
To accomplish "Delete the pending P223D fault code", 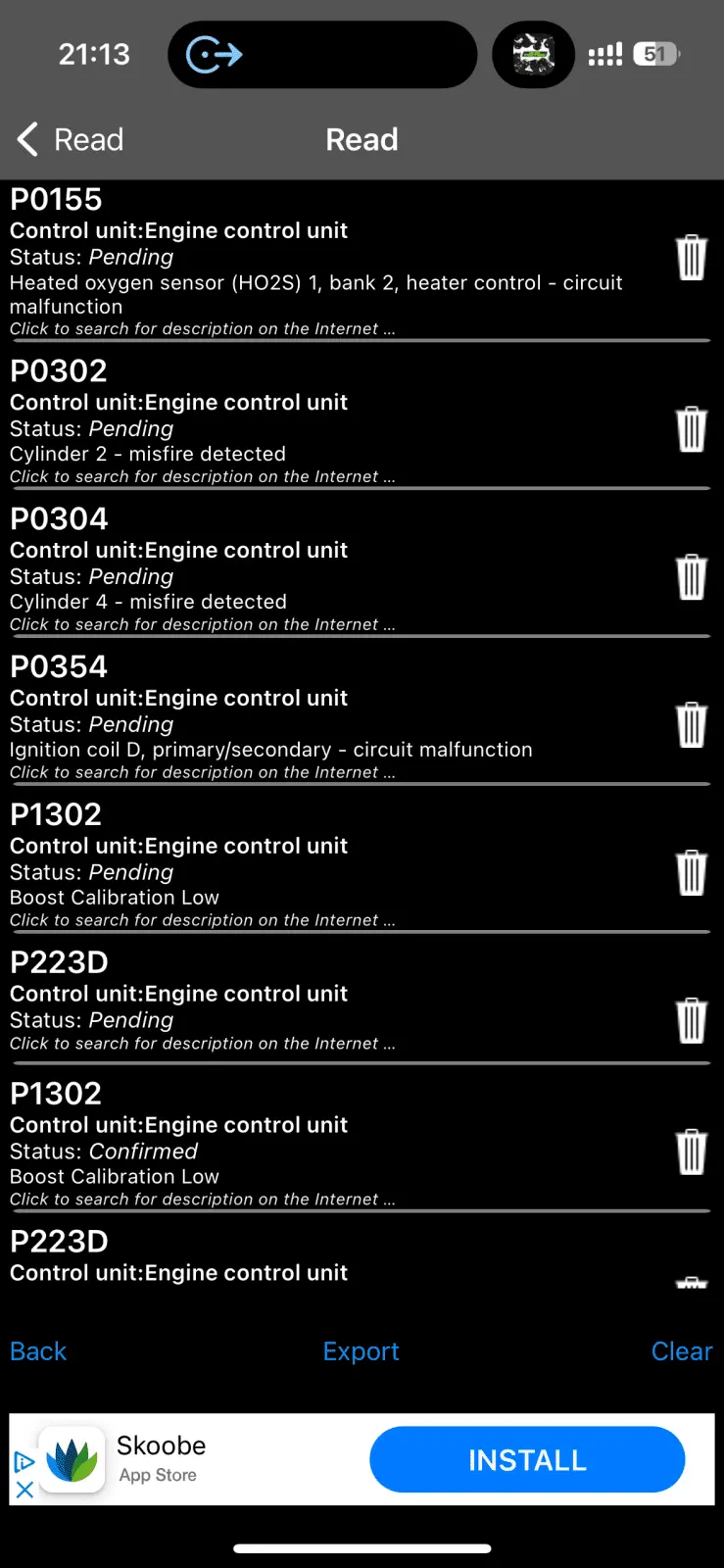I will pyautogui.click(x=692, y=1020).
